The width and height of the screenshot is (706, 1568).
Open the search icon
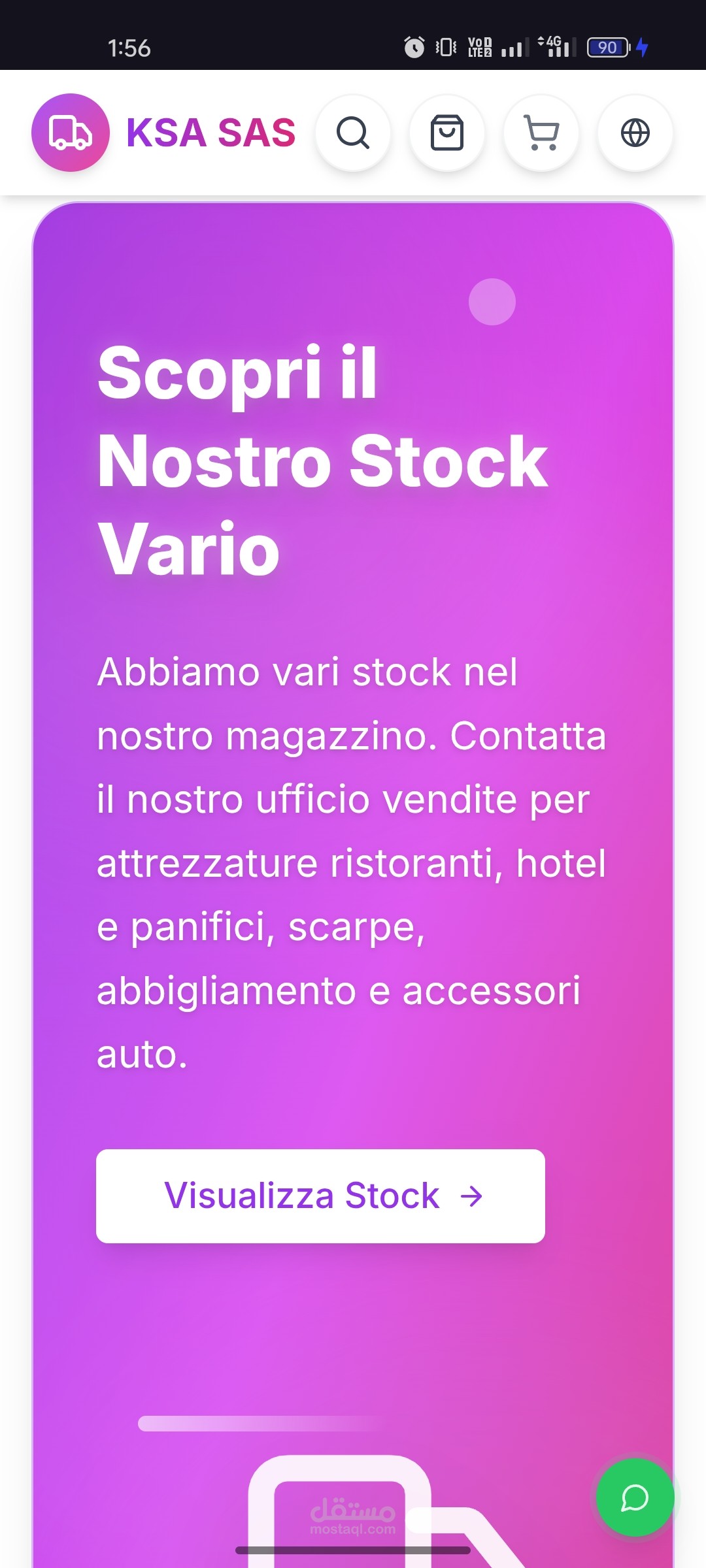tap(353, 133)
